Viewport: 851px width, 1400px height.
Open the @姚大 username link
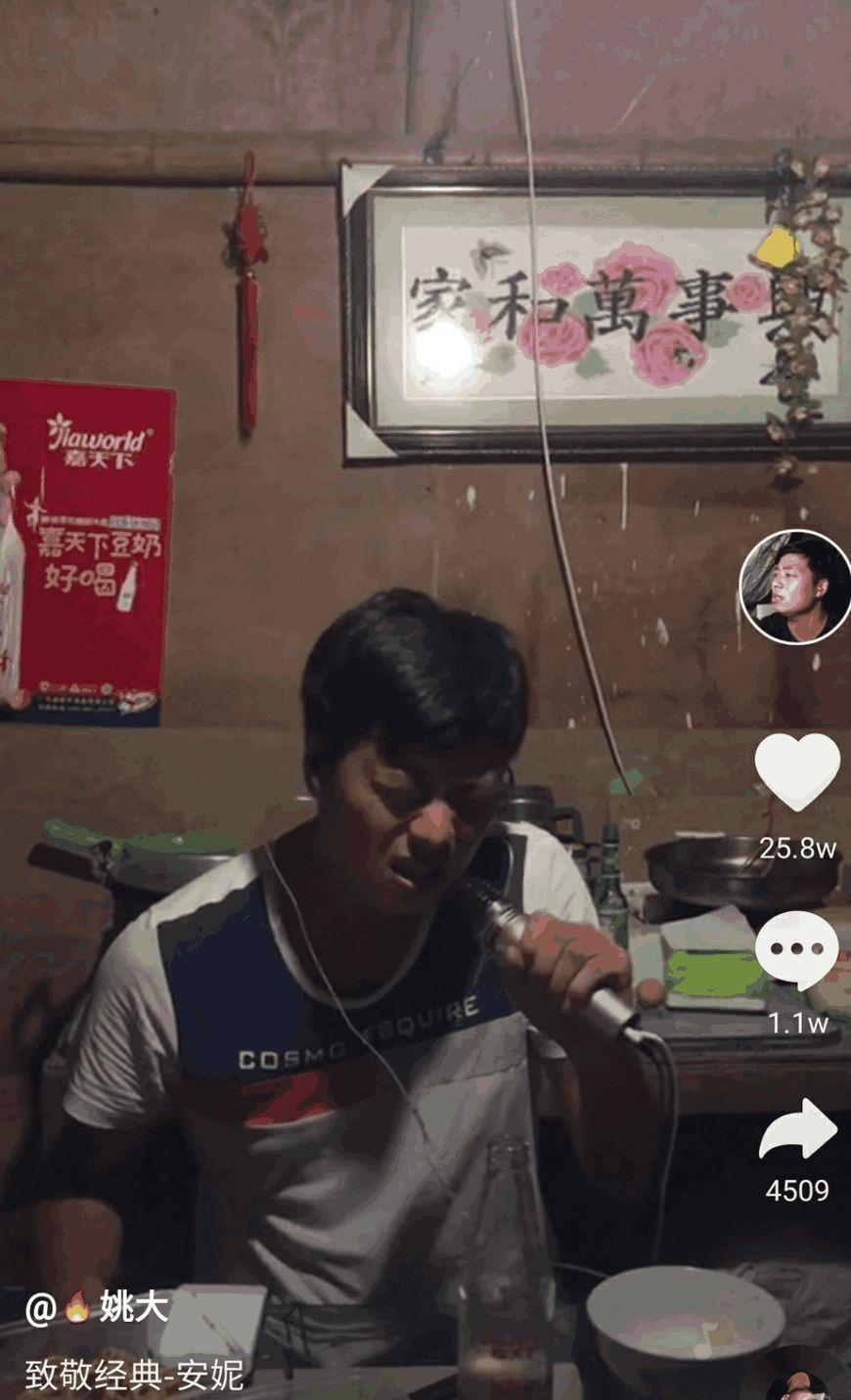point(98,1307)
